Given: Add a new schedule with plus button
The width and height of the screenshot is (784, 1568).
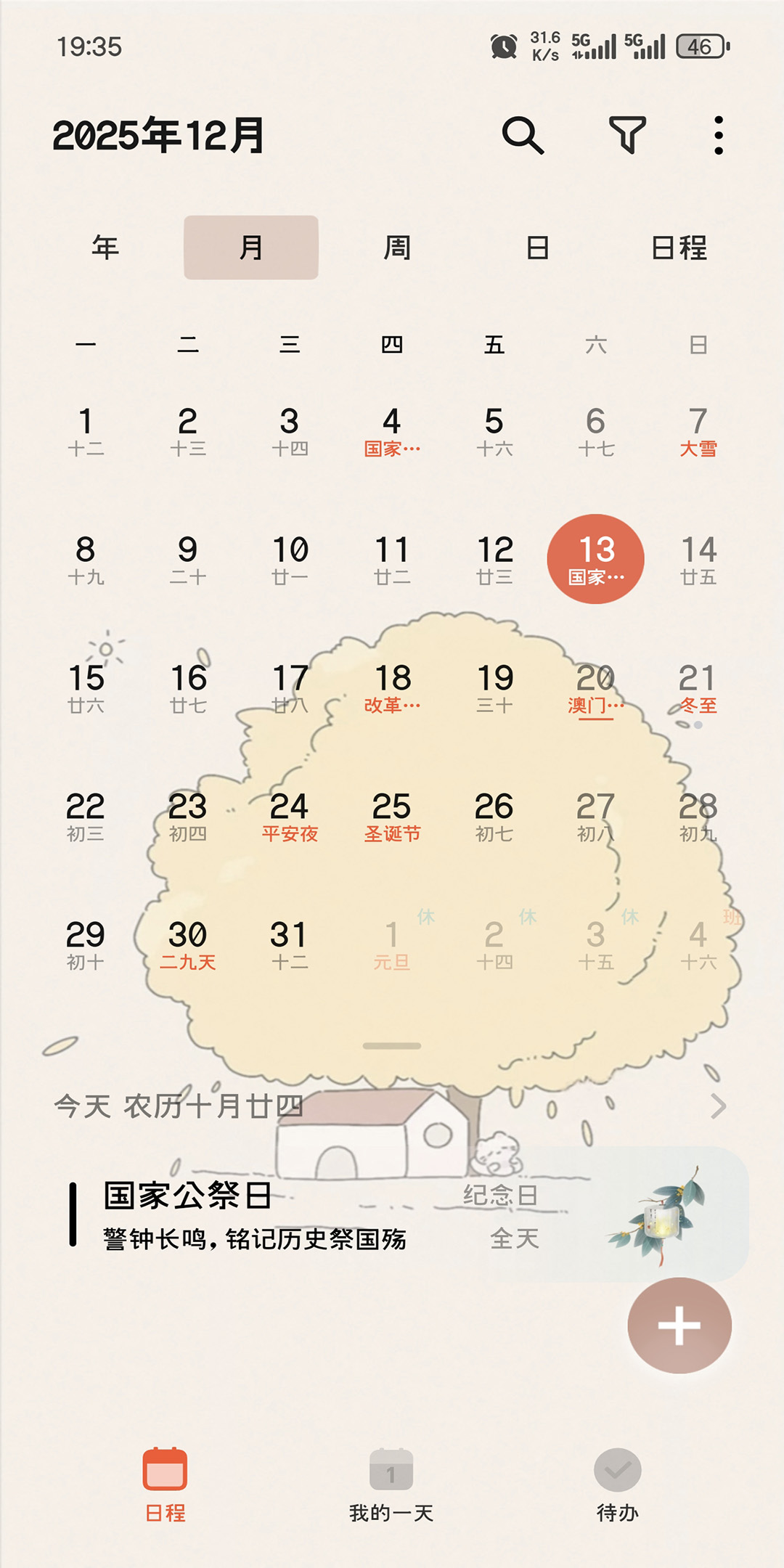Looking at the screenshot, I should tap(679, 1326).
